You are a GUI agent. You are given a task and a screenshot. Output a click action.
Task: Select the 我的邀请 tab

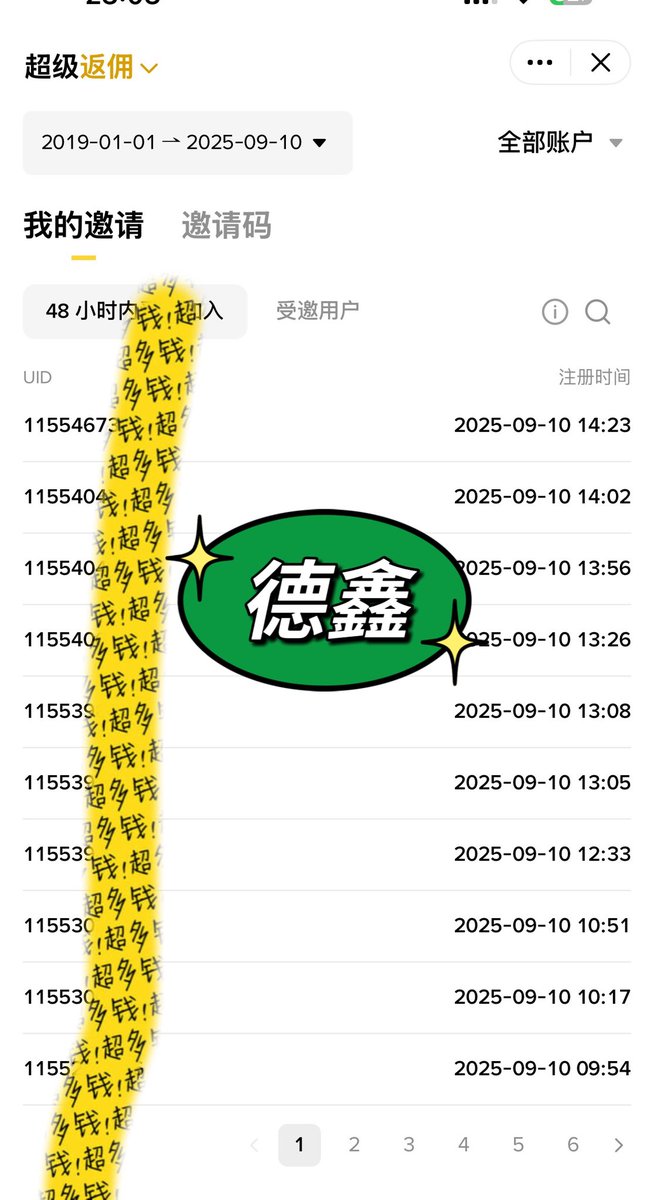click(x=83, y=225)
